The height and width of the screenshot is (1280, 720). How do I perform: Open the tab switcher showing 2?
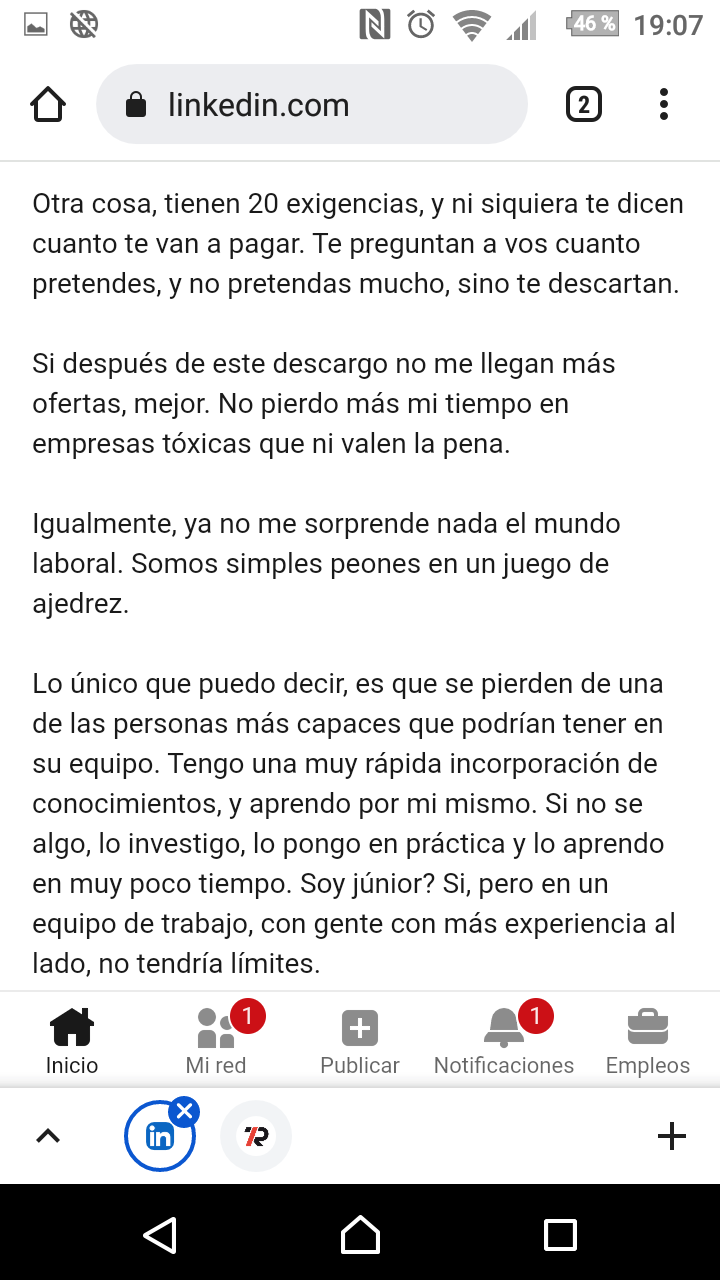[x=584, y=104]
